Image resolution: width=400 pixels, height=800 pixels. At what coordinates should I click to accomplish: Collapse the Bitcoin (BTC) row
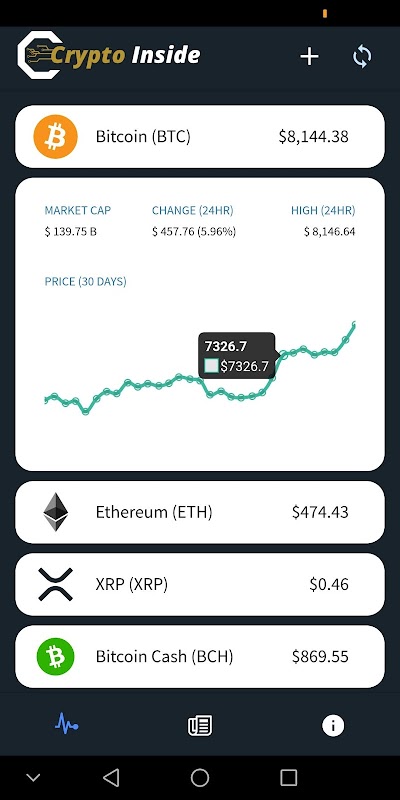pos(200,137)
